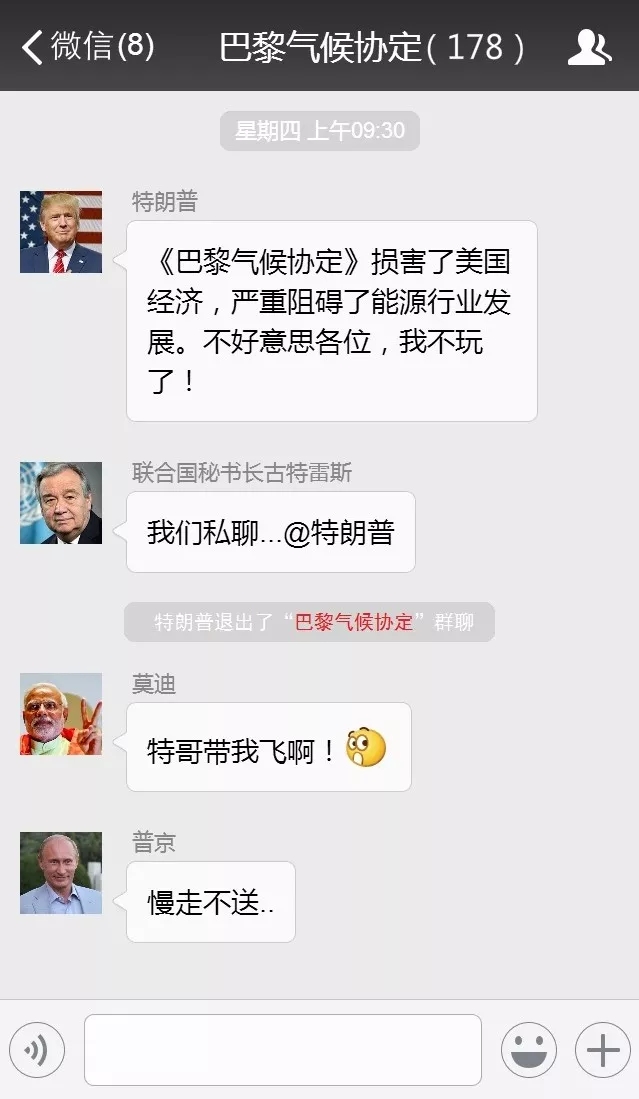Image resolution: width=639 pixels, height=1099 pixels.
Task: Open the plus attachments menu
Action: pos(602,1050)
